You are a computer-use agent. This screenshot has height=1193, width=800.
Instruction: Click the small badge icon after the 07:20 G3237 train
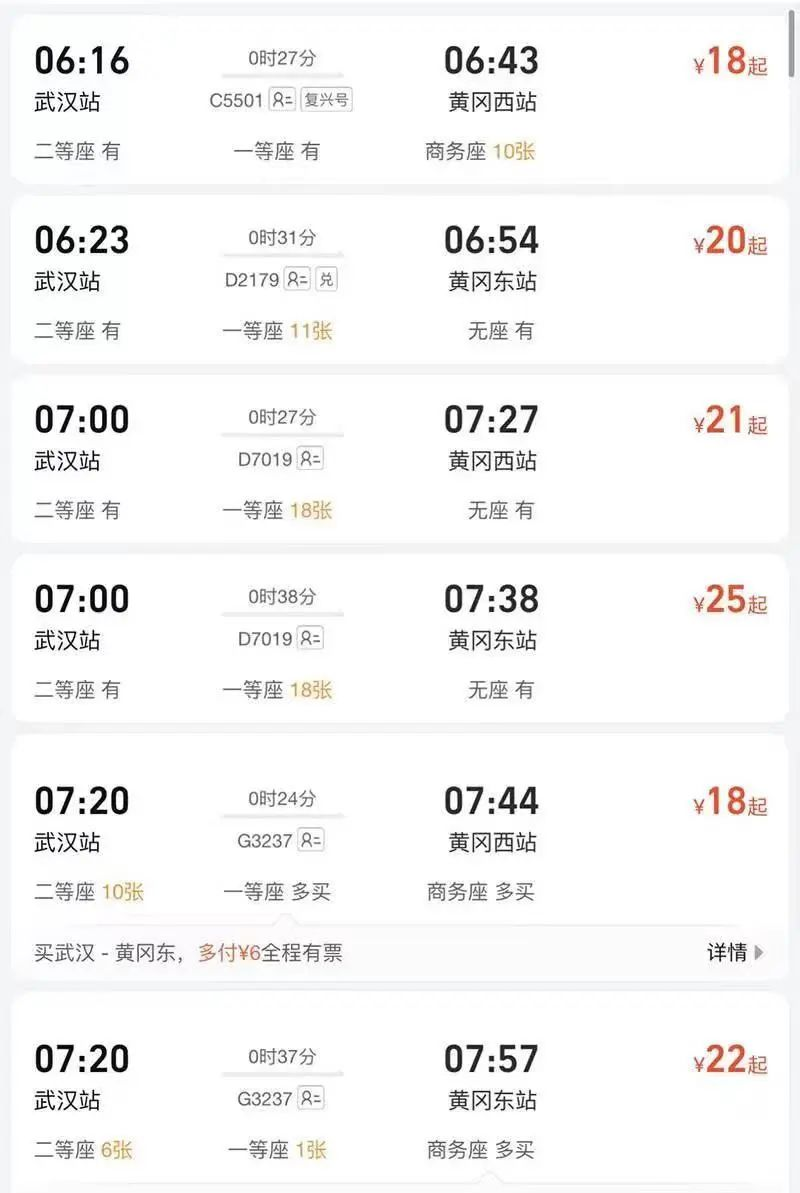tap(309, 1100)
